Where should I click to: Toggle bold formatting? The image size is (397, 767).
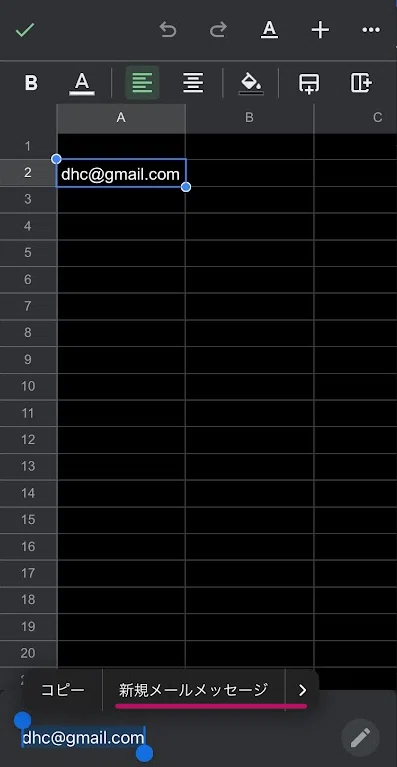pyautogui.click(x=31, y=83)
